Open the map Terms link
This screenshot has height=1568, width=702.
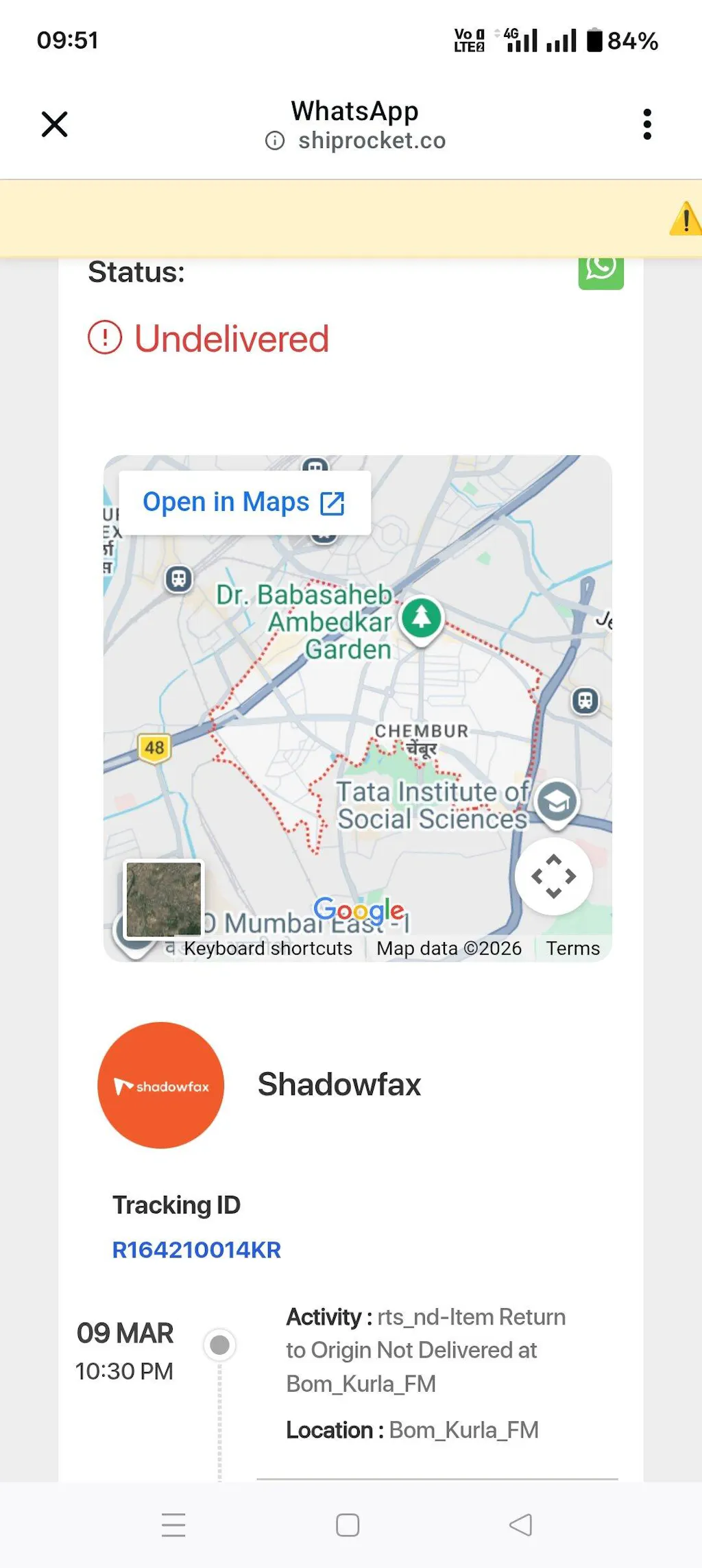(x=572, y=948)
